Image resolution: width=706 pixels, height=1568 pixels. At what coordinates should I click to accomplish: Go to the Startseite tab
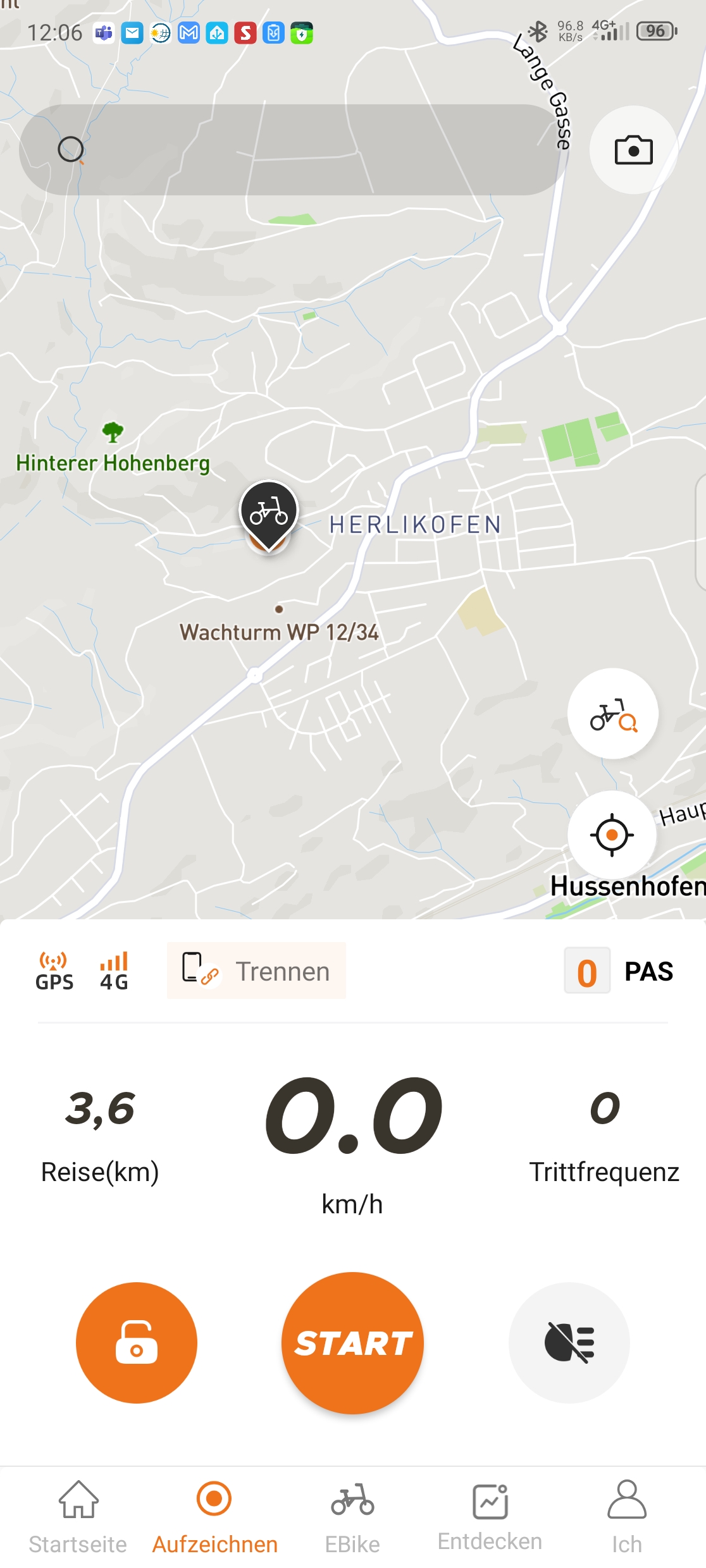click(x=78, y=1517)
